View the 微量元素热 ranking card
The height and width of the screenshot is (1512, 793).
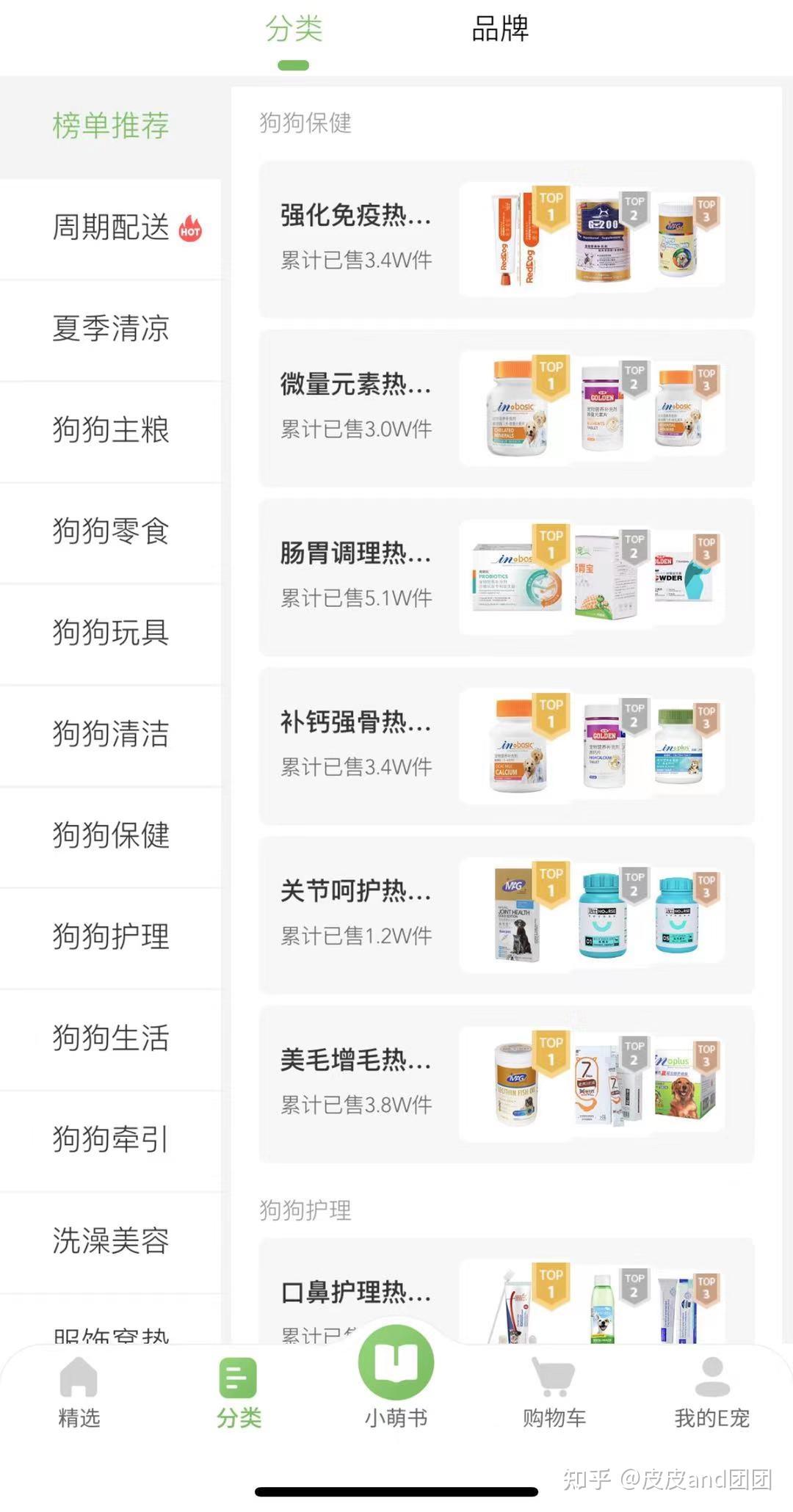click(x=507, y=408)
